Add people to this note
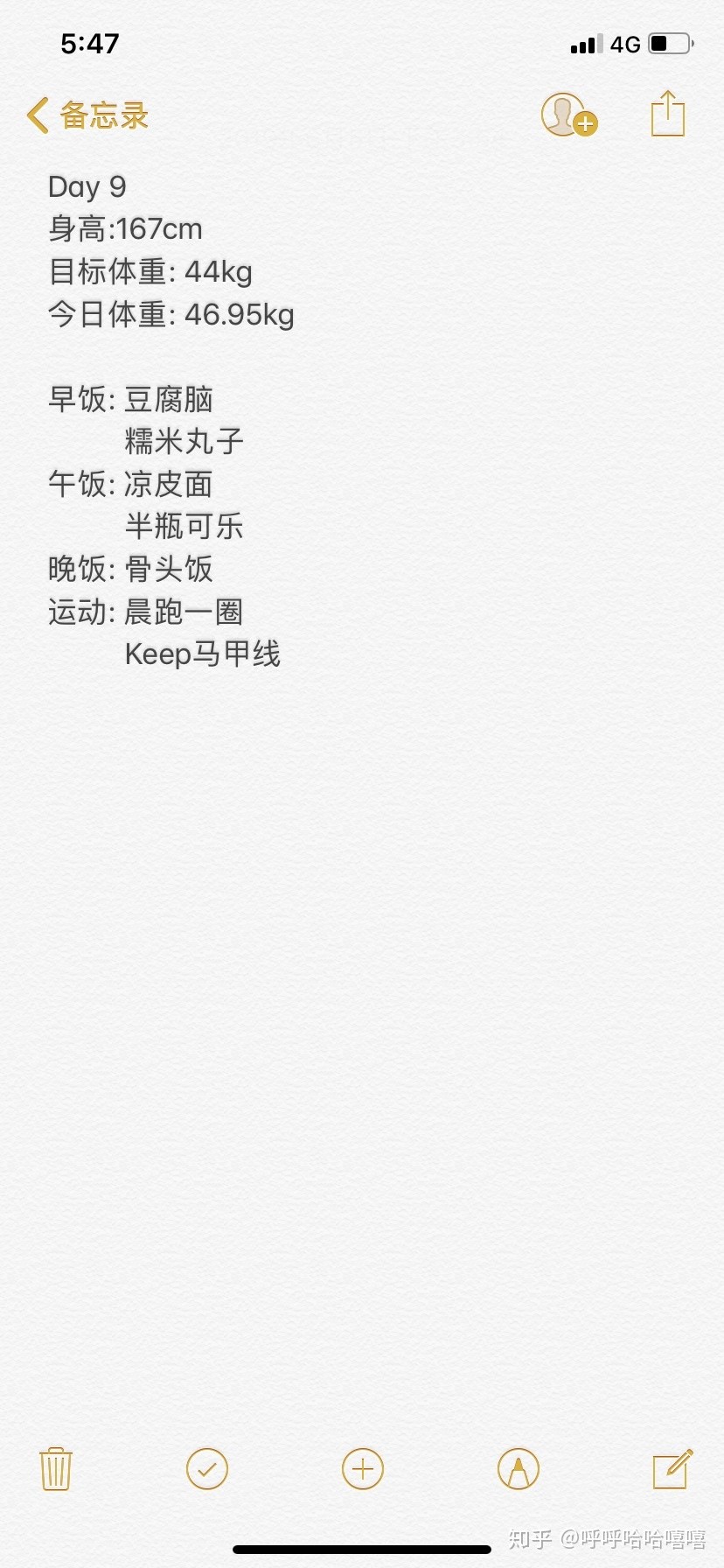 pyautogui.click(x=569, y=115)
